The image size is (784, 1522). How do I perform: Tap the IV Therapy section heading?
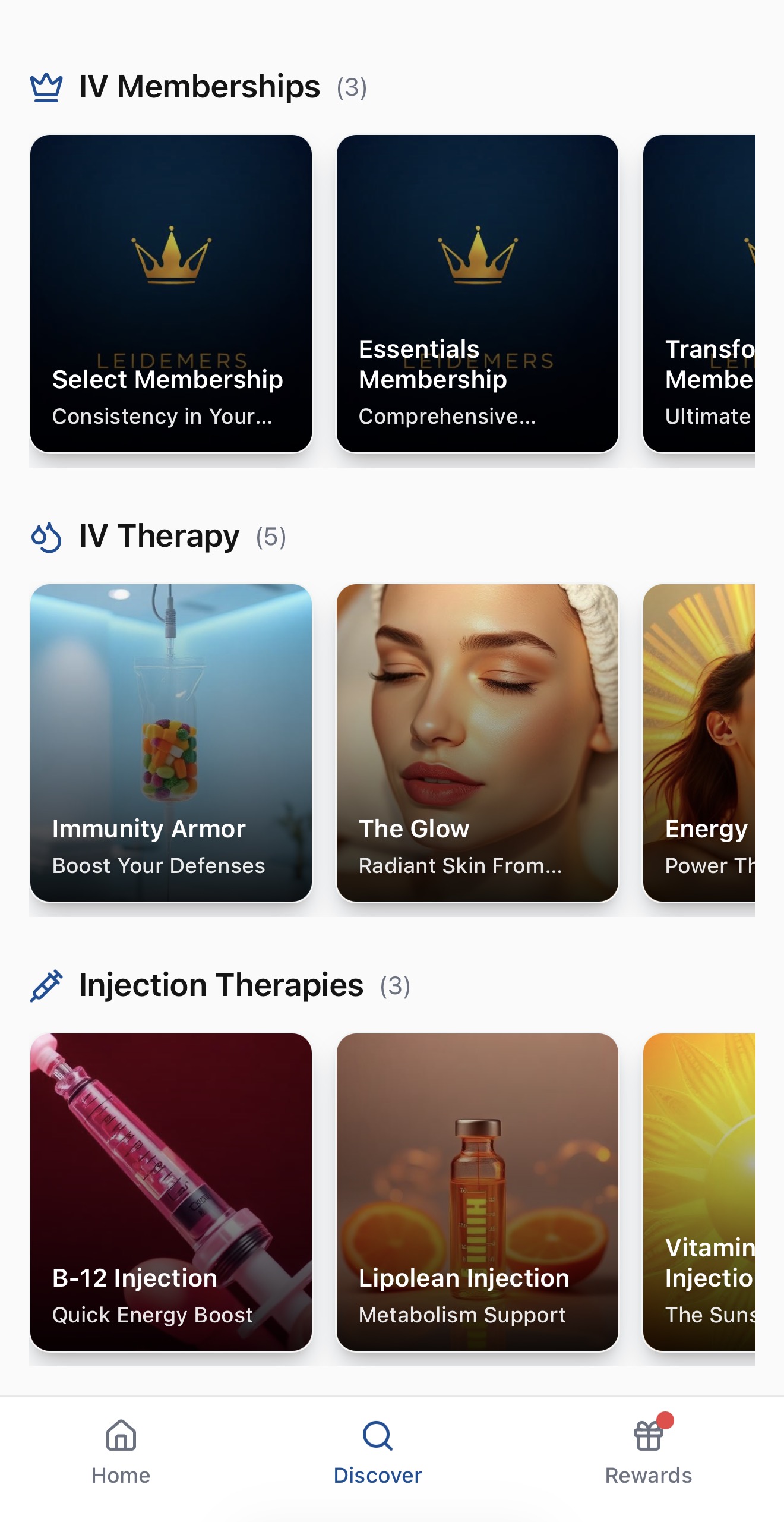(x=158, y=536)
